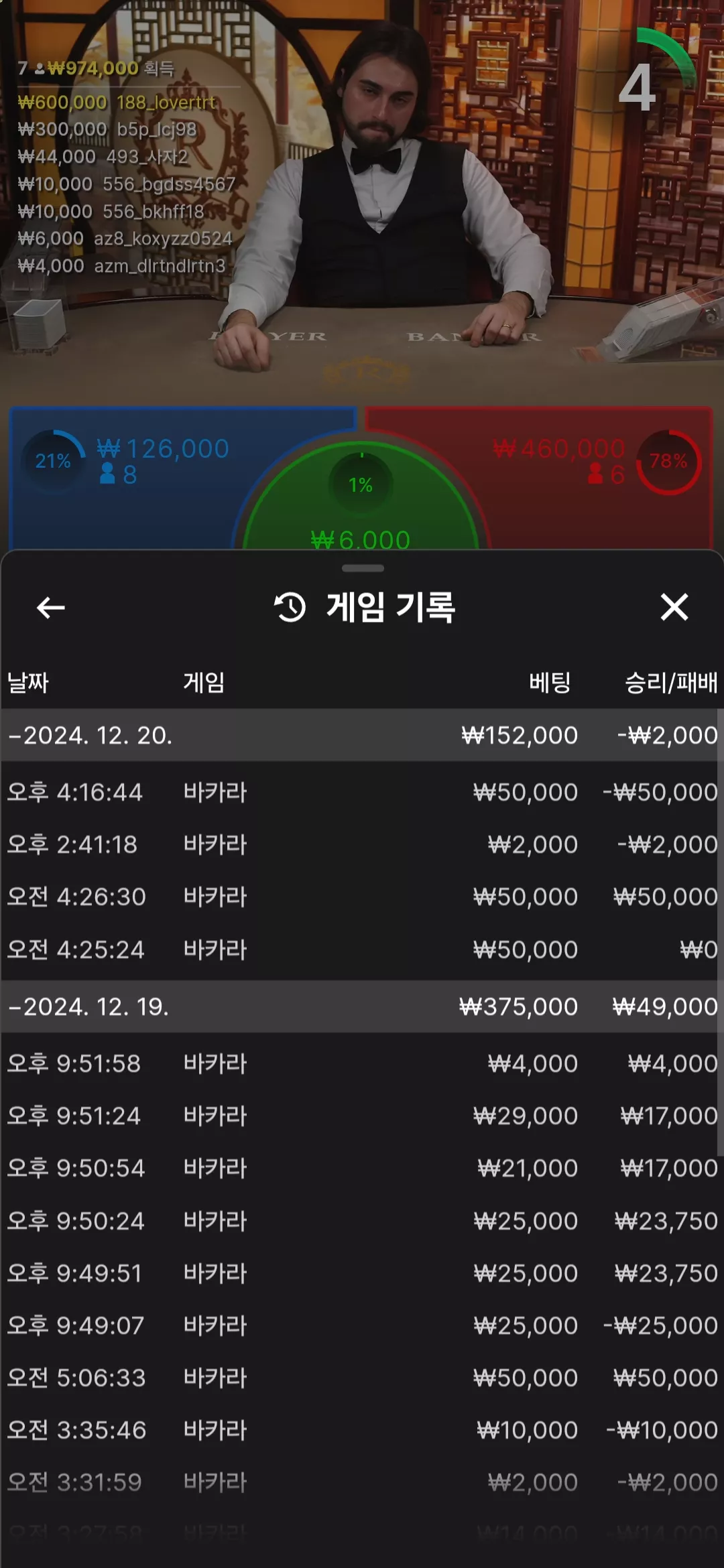Close the 게임 기록 panel

point(674,607)
